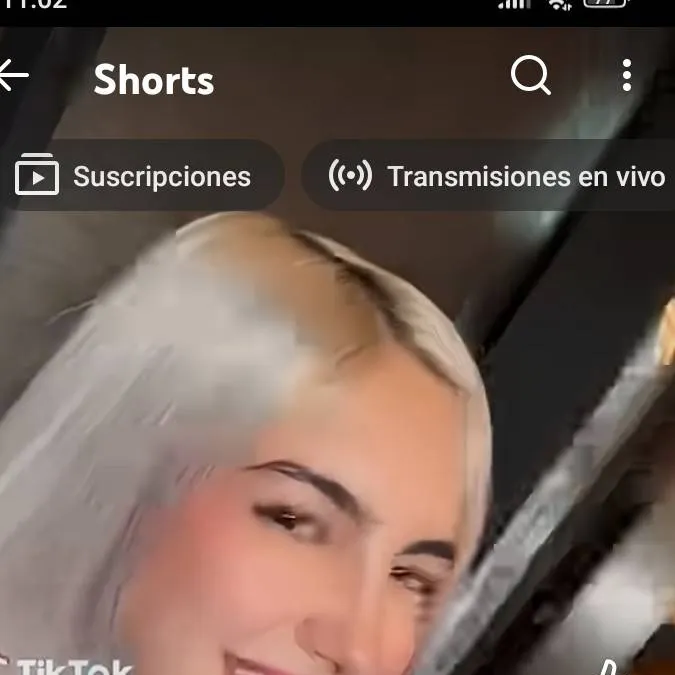Go back using the arrow
675x675 pixels.
click(14, 76)
